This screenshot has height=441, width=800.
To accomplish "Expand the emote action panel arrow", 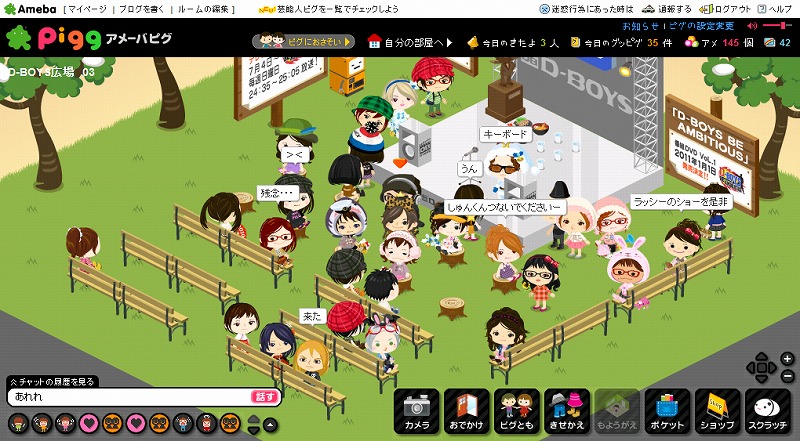I will coord(269,423).
